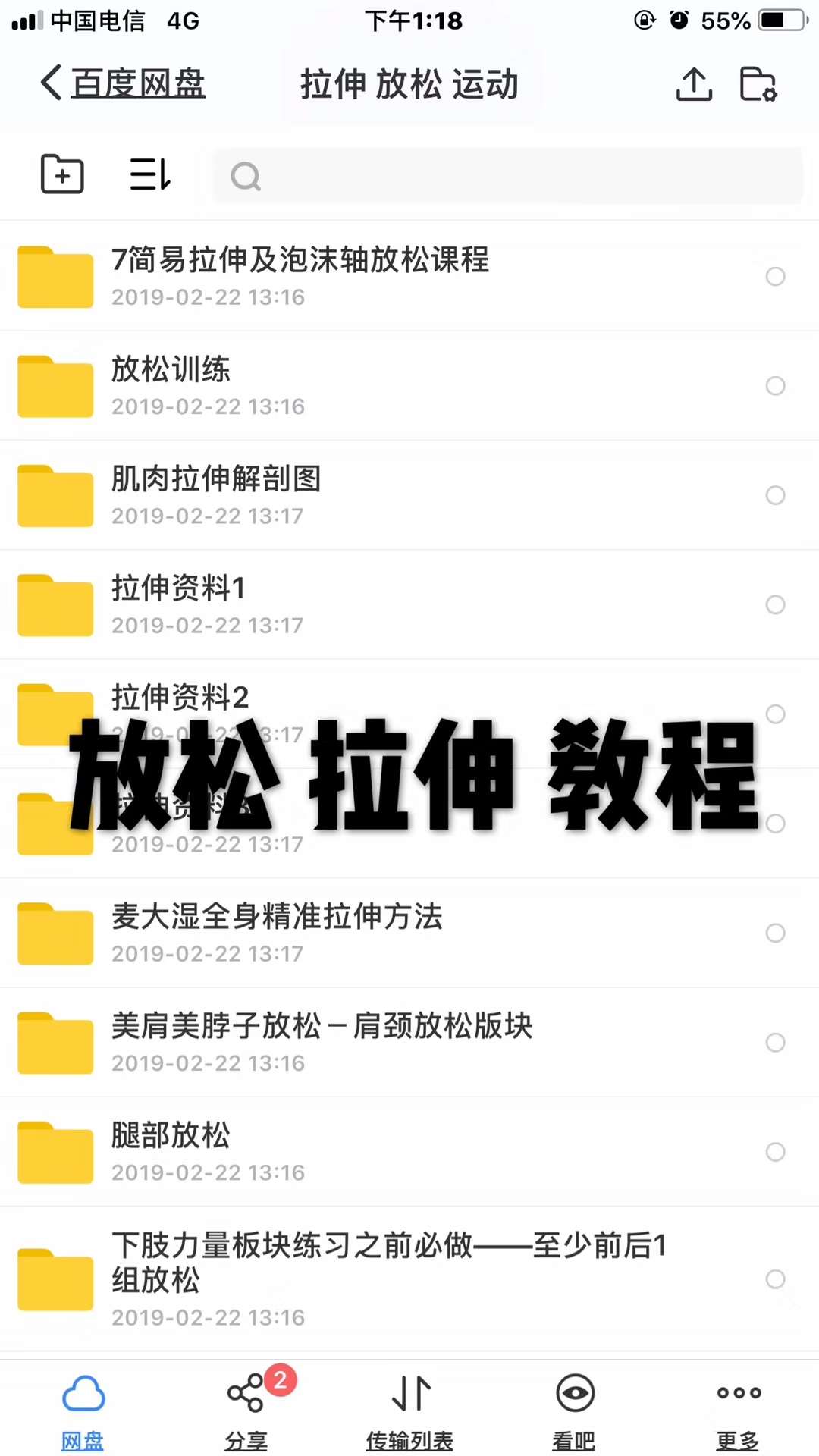Select the 放松训练 folder's circle
The image size is (819, 1456).
click(x=775, y=385)
